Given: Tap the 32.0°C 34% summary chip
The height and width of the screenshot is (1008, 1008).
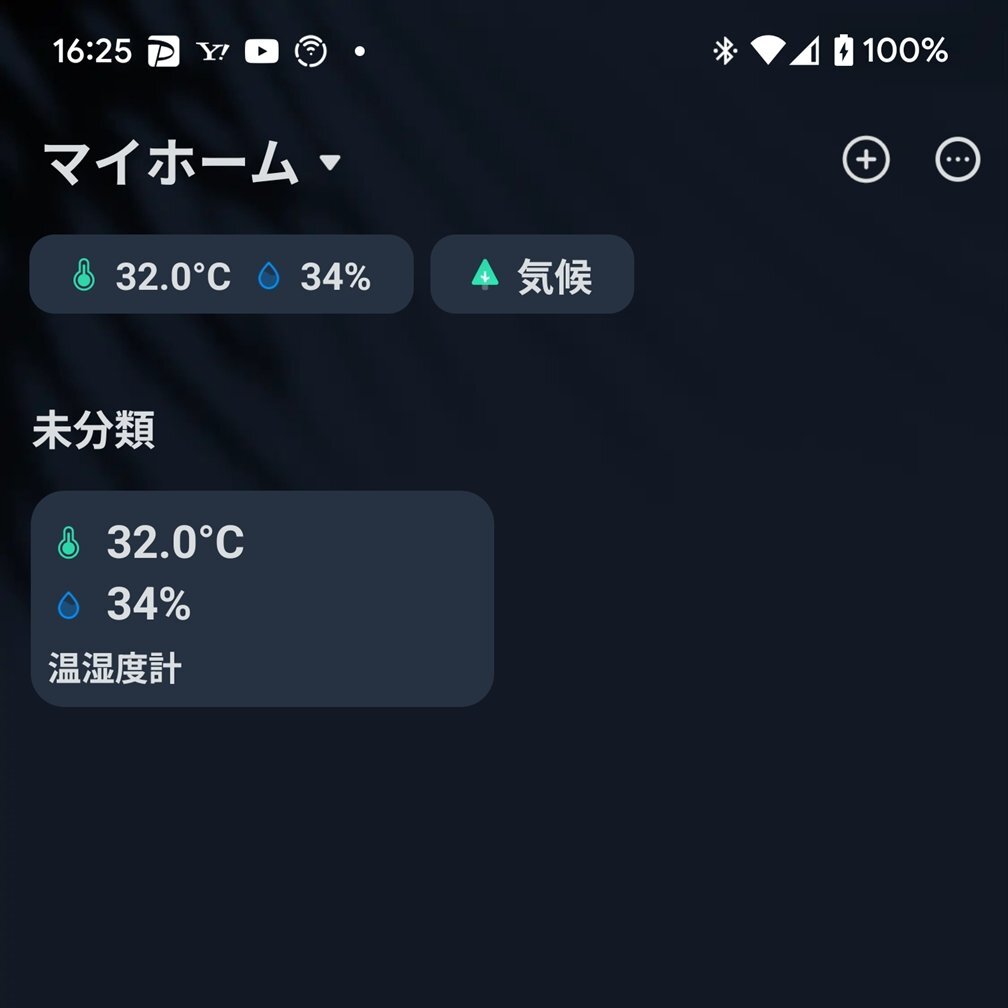Looking at the screenshot, I should (221, 275).
